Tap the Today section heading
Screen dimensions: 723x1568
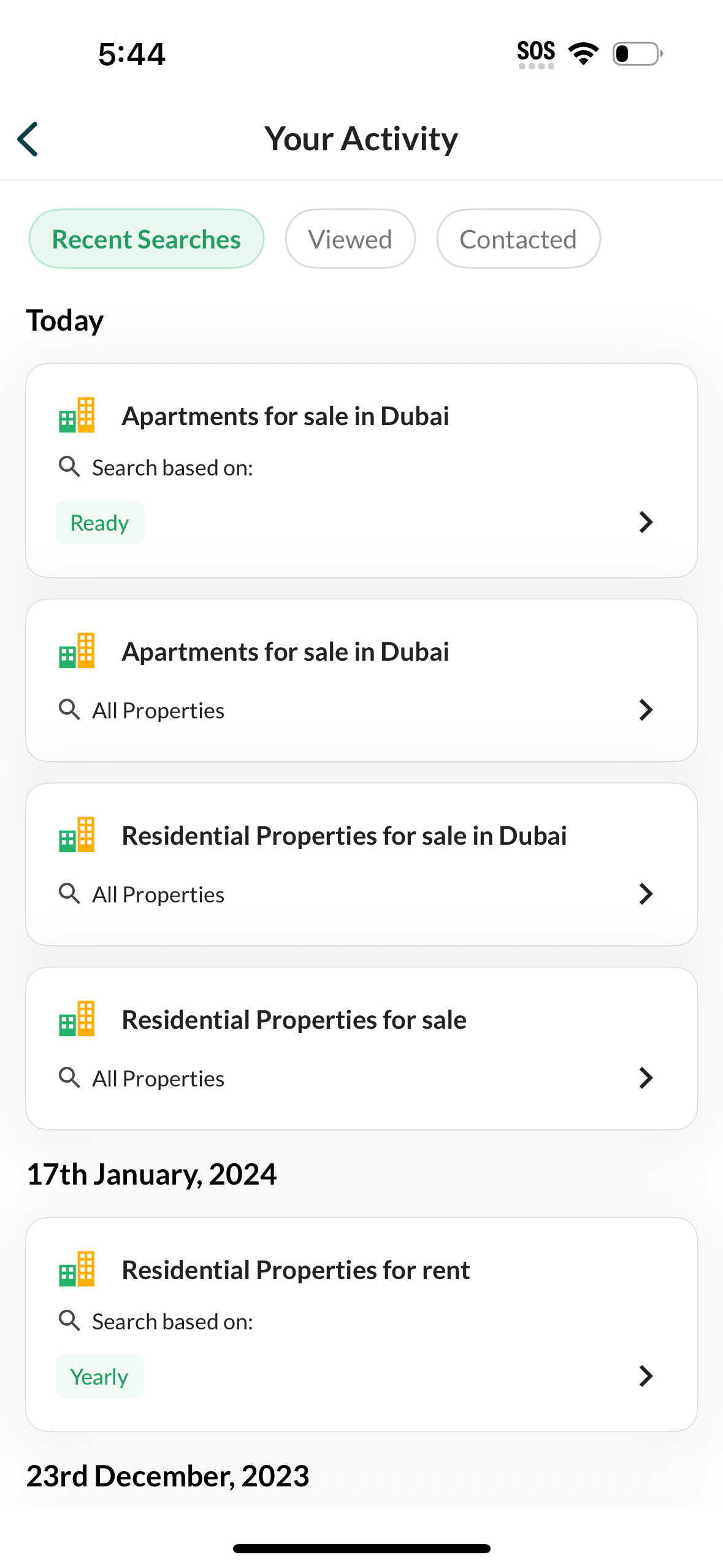click(x=64, y=320)
